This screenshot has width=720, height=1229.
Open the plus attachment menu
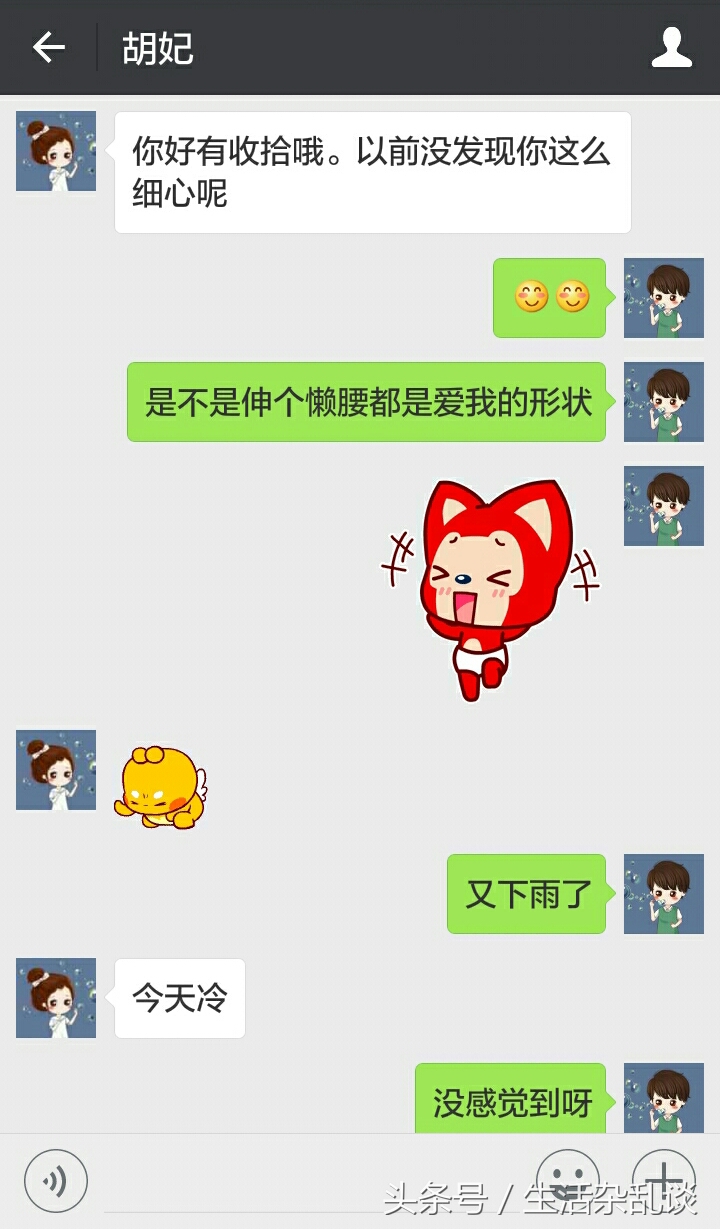[664, 1178]
